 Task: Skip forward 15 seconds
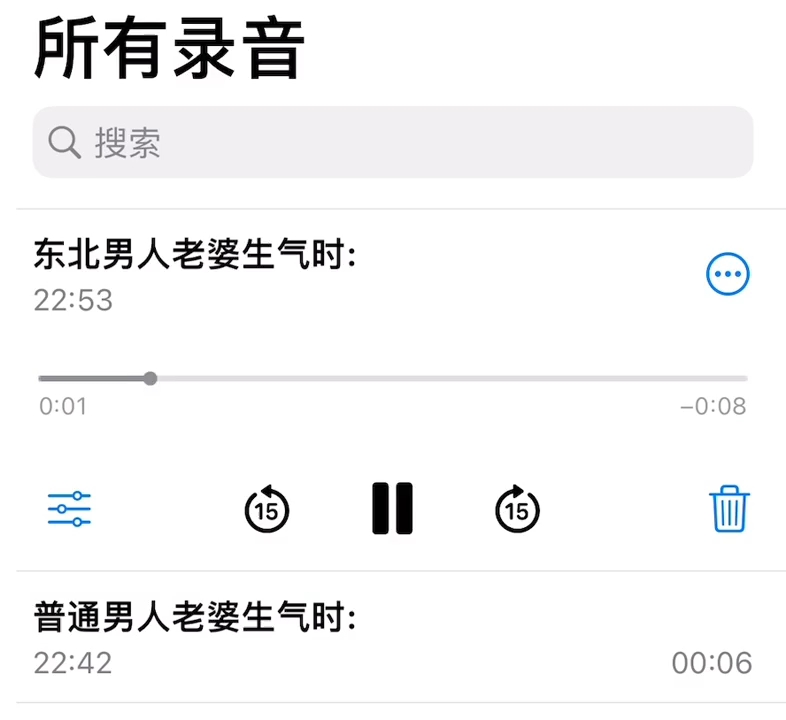coord(517,510)
